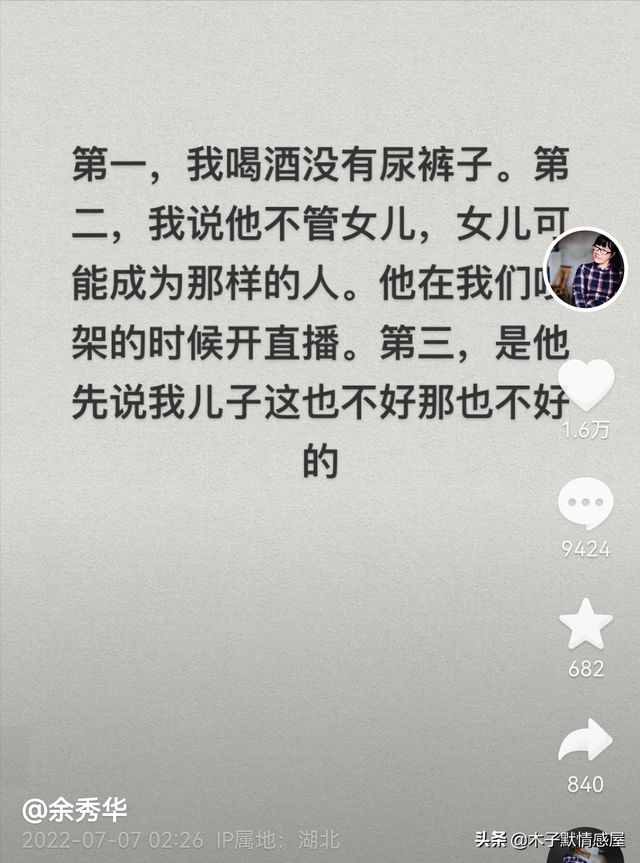
Task: Open the comments with 9424 replies
Action: coord(586,504)
